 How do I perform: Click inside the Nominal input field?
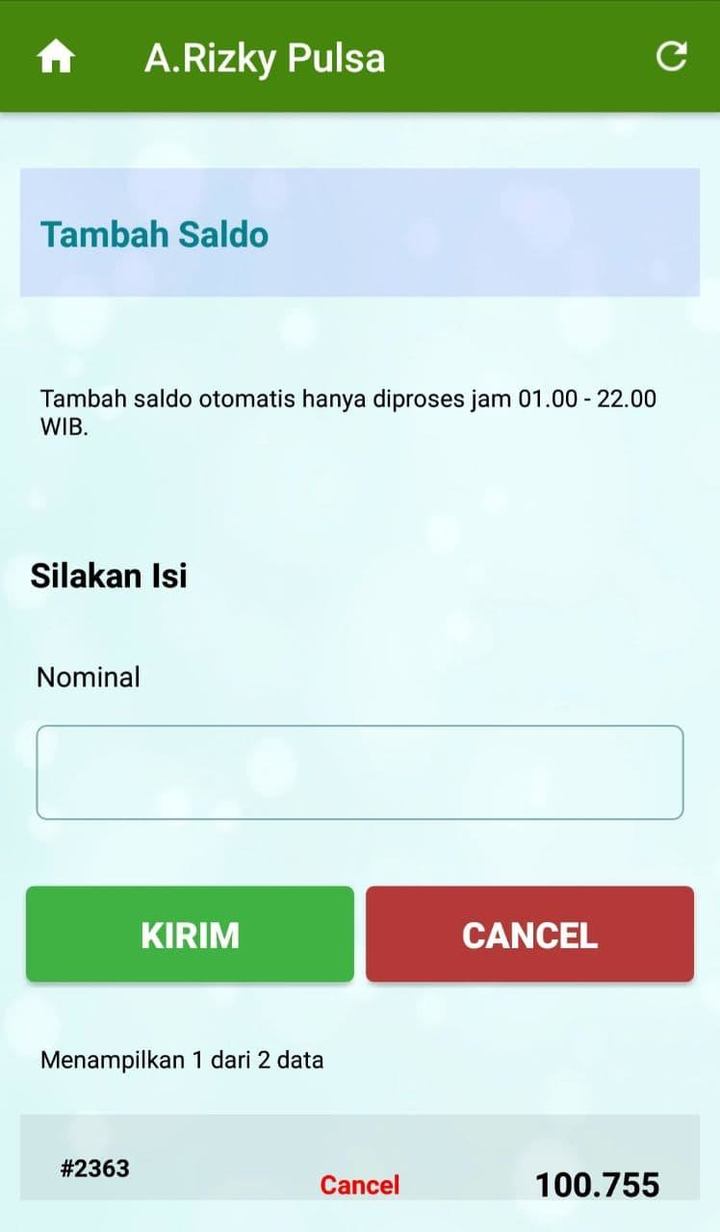[360, 771]
